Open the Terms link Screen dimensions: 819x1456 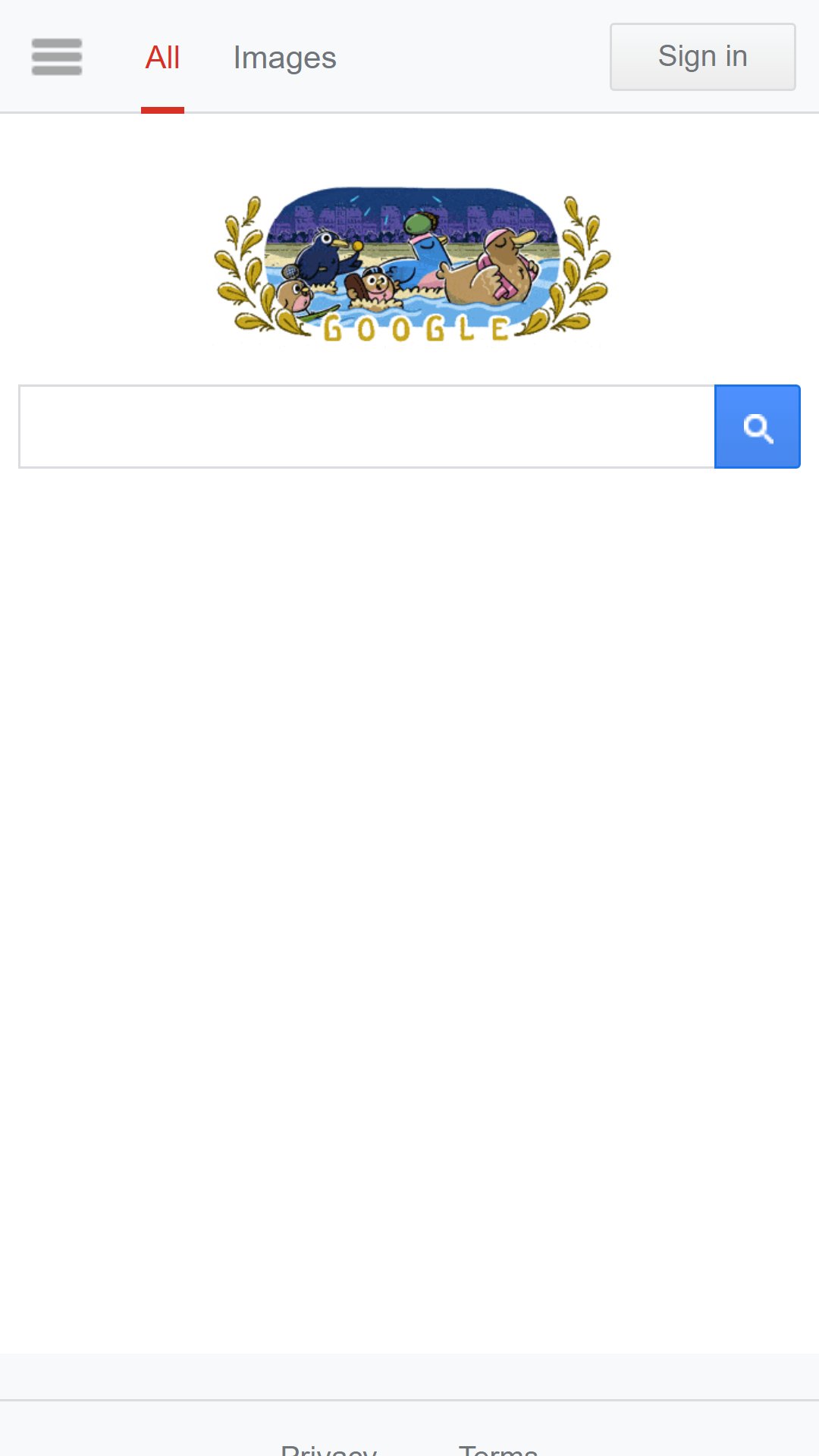pyautogui.click(x=498, y=1448)
